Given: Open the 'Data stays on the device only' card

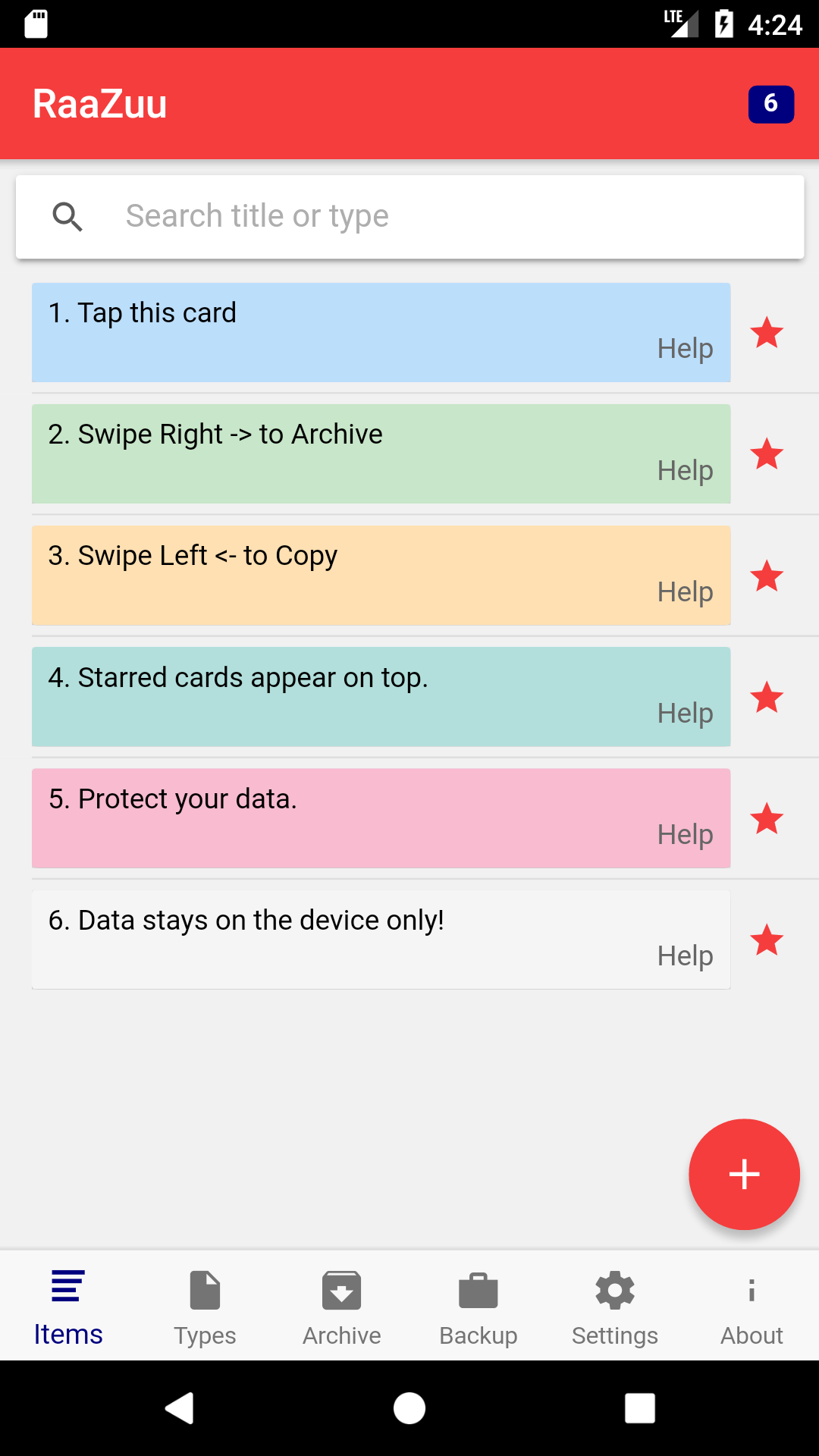Looking at the screenshot, I should [x=381, y=939].
